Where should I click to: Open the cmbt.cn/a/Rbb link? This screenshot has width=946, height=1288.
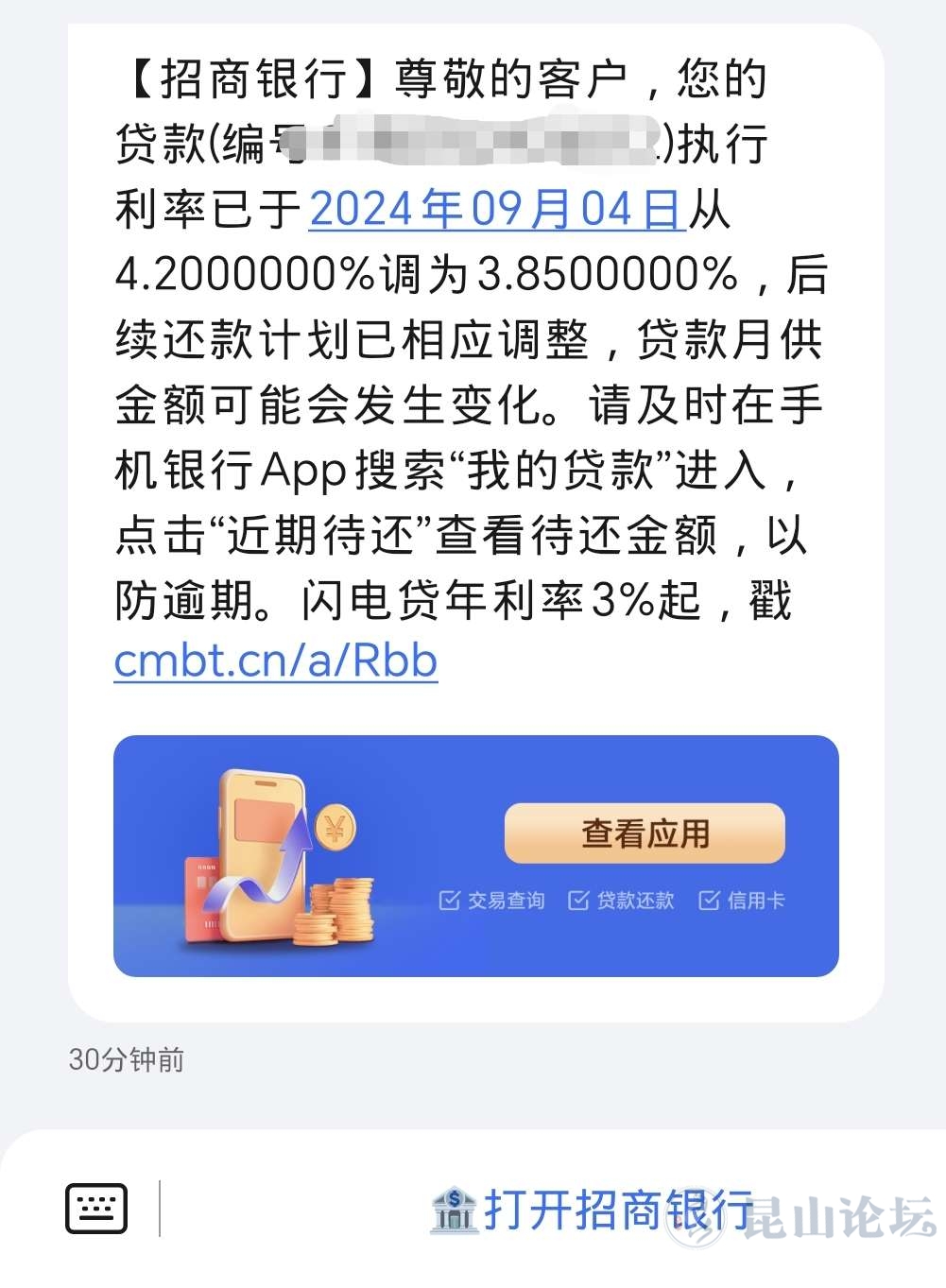pos(275,661)
